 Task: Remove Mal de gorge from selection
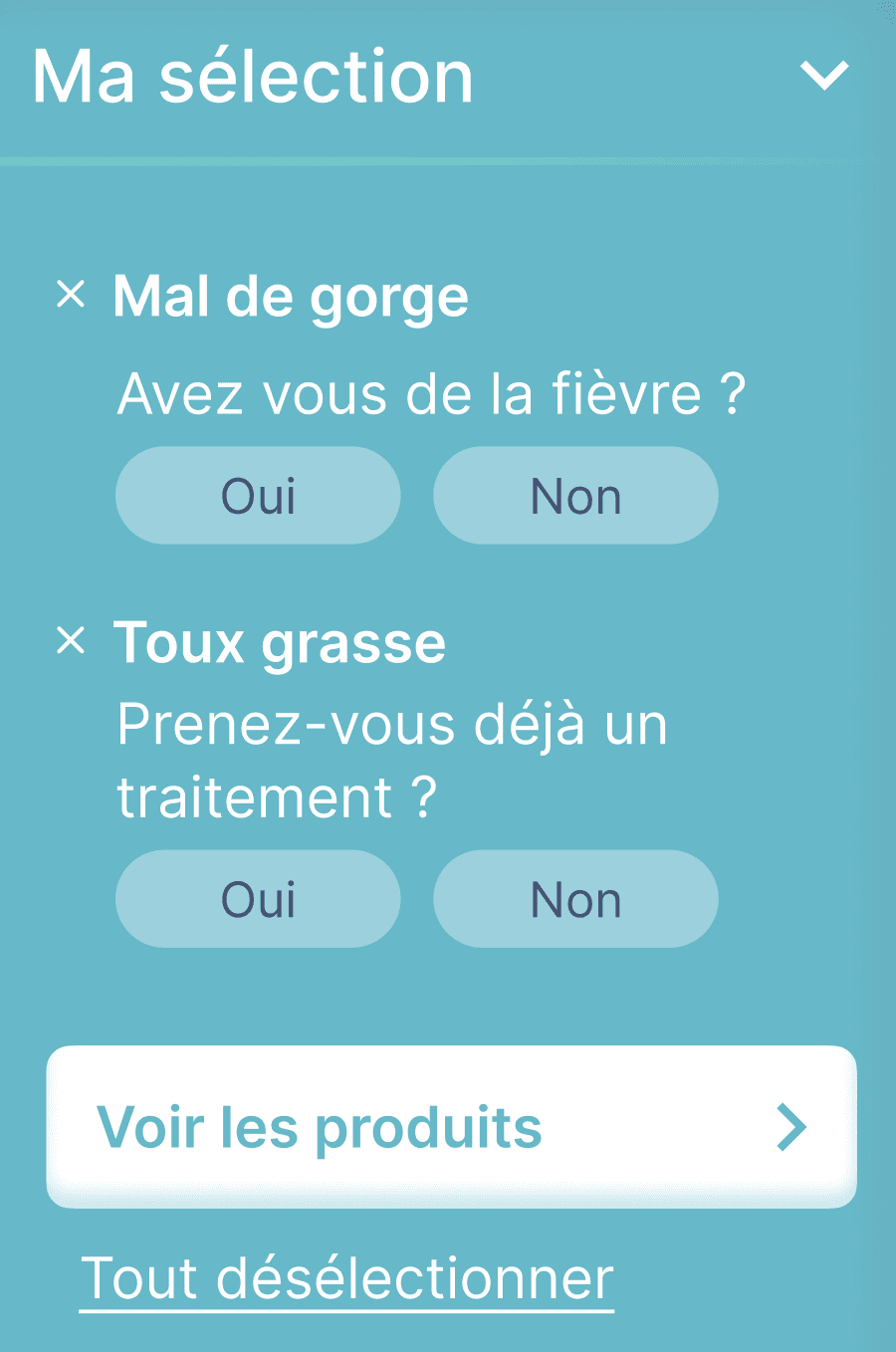[x=71, y=295]
